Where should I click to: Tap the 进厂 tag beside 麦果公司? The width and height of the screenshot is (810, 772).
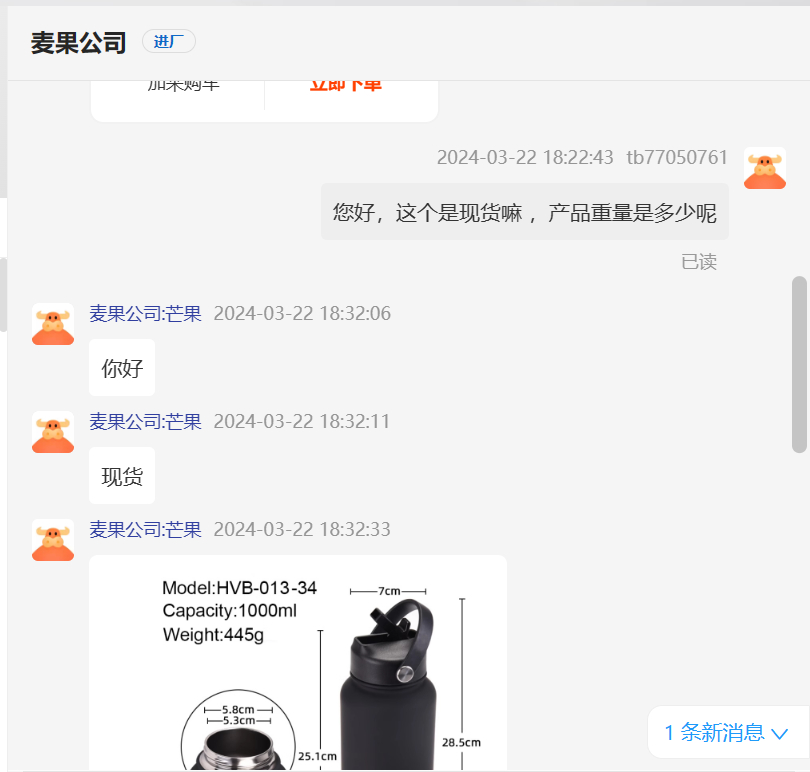[x=169, y=42]
